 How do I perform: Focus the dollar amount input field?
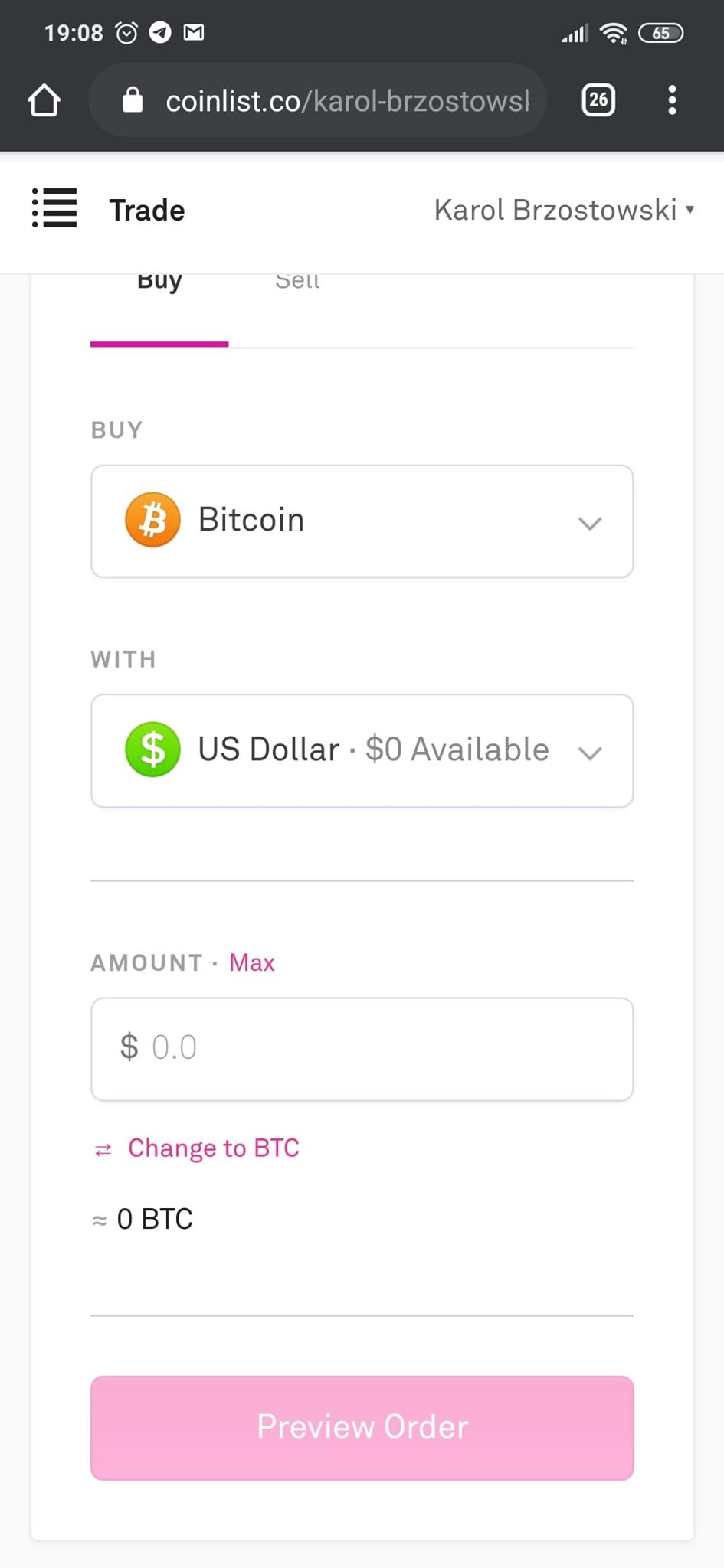pos(362,1049)
